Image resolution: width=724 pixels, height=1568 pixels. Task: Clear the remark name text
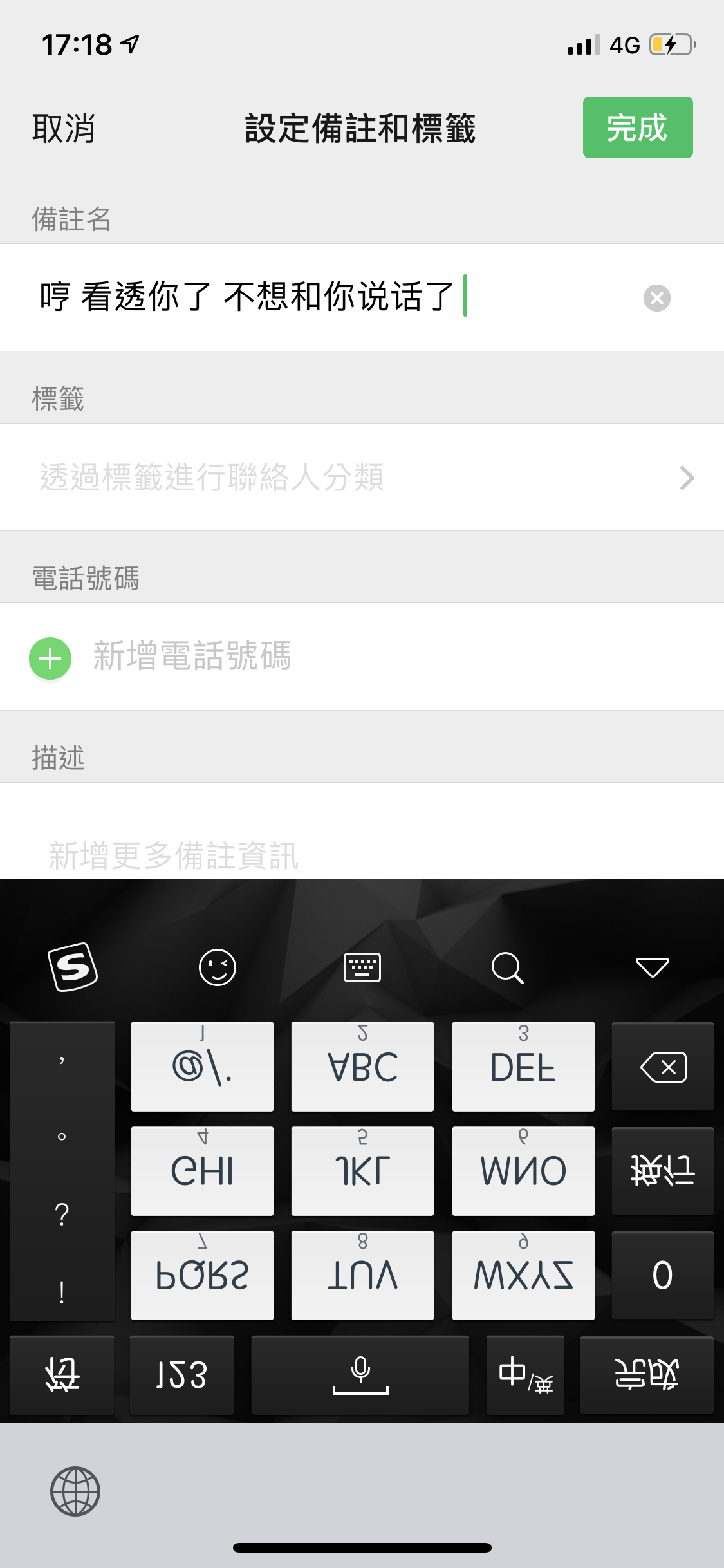pos(656,298)
